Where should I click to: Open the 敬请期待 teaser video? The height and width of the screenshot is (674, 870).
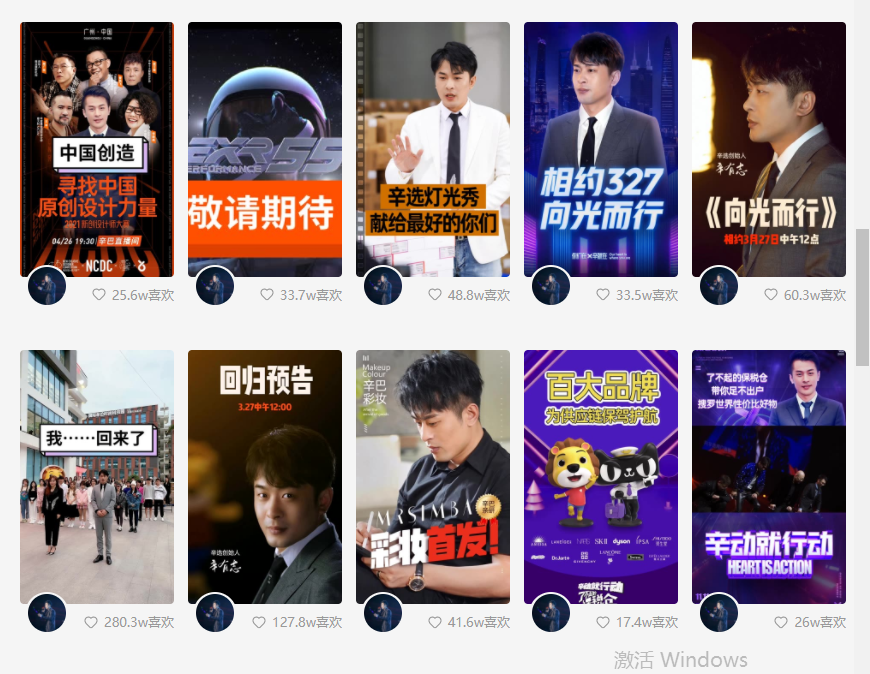pos(265,150)
